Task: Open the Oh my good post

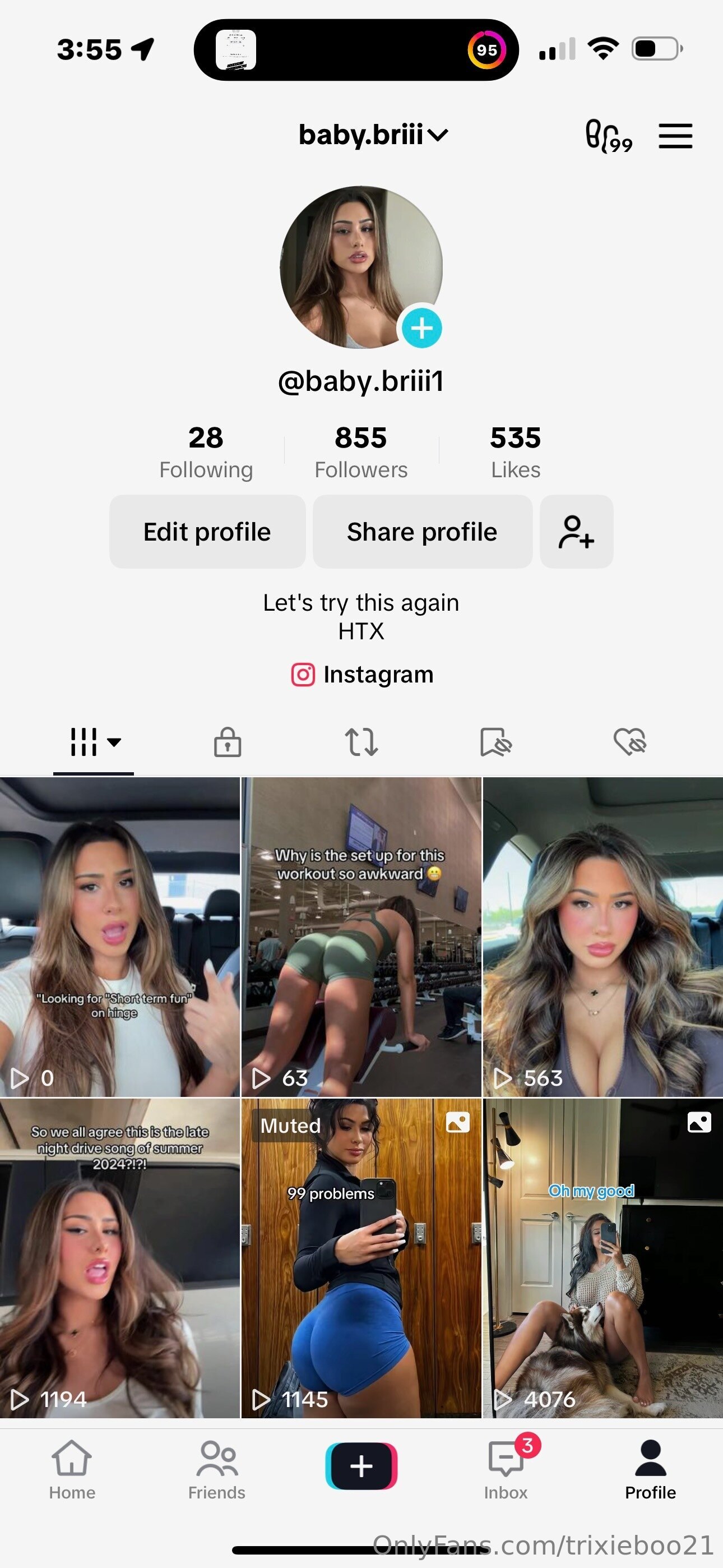Action: pyautogui.click(x=603, y=1258)
